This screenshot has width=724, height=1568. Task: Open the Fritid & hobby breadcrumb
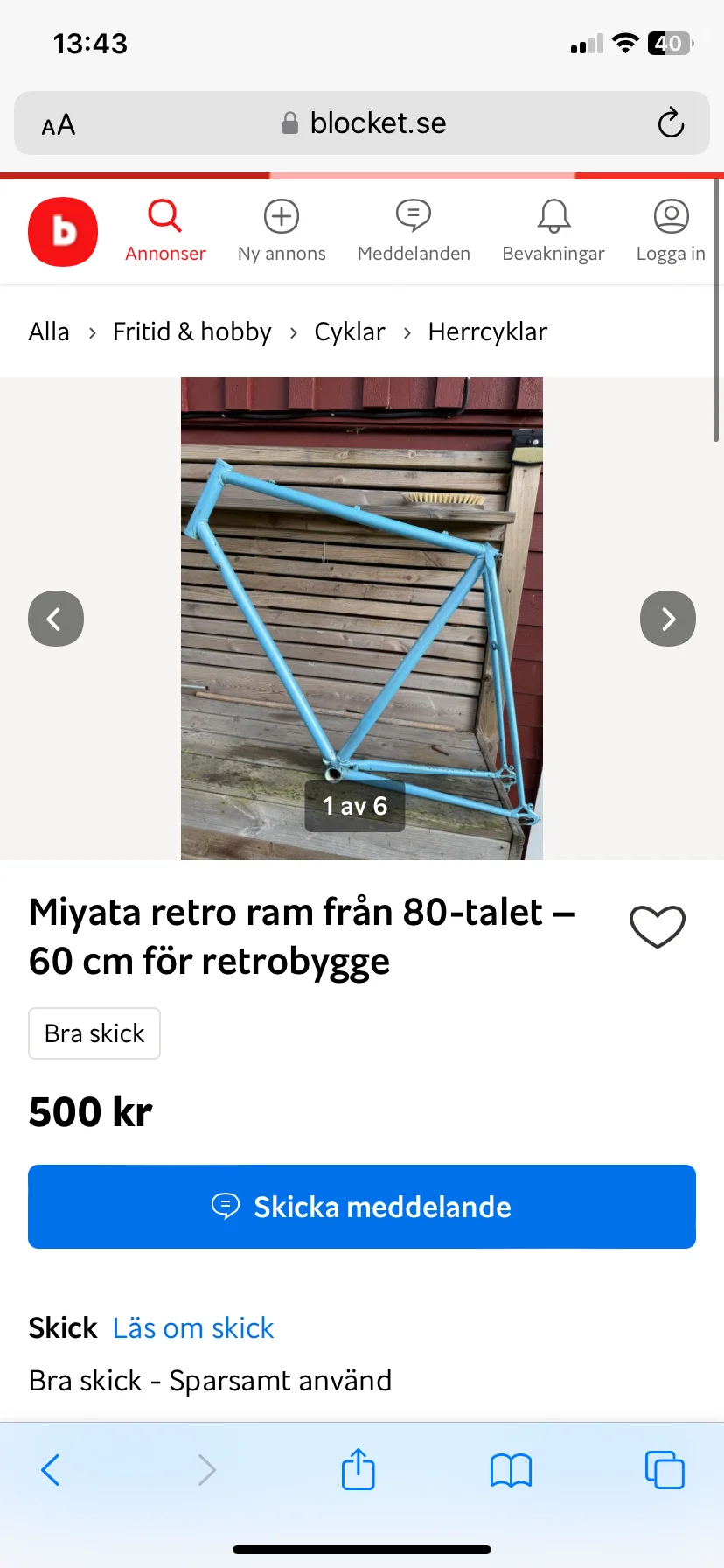192,332
